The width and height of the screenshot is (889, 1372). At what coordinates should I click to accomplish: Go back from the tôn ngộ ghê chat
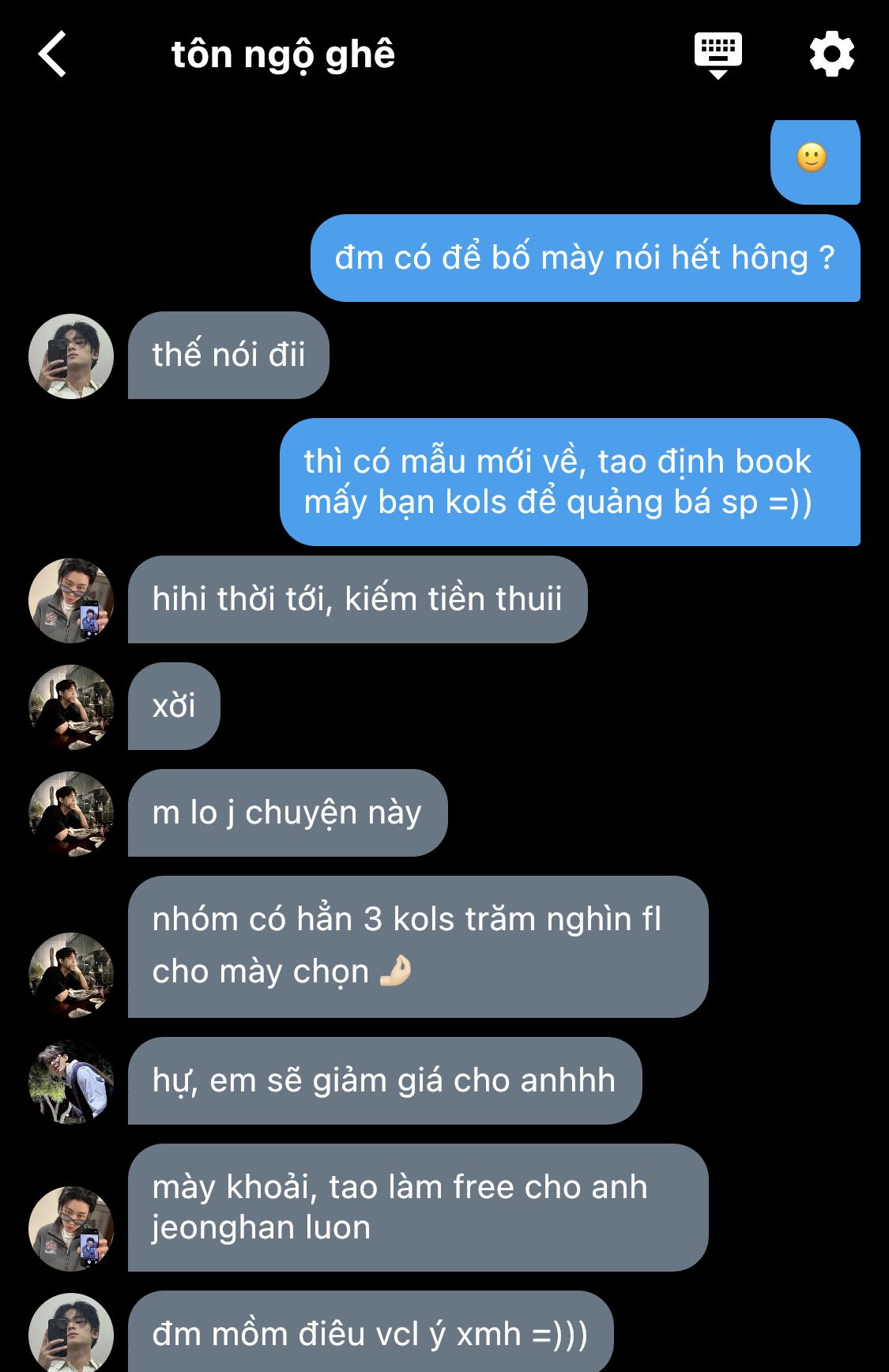53,55
